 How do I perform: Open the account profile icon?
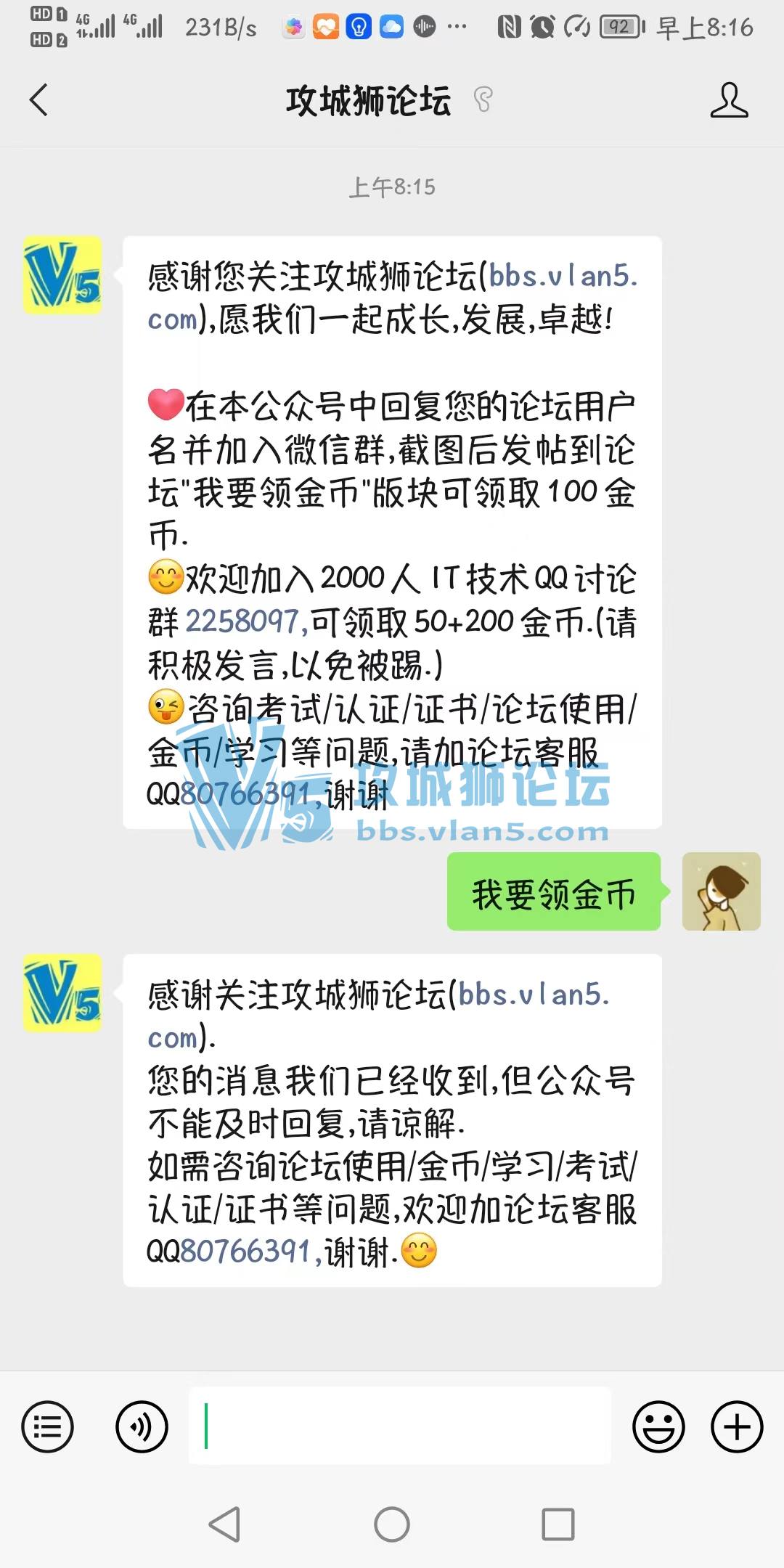point(729,100)
